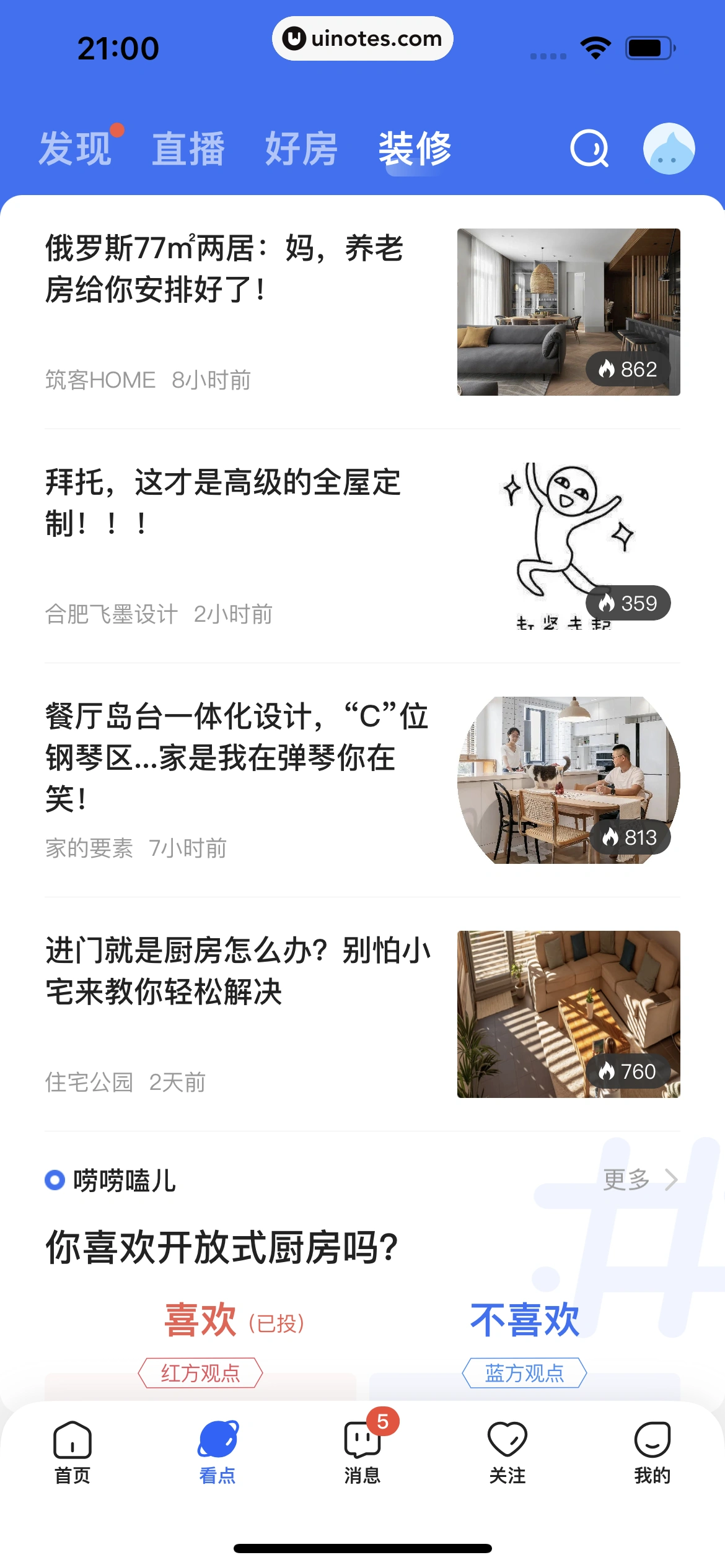Switch to the 好房 tab

tap(301, 149)
